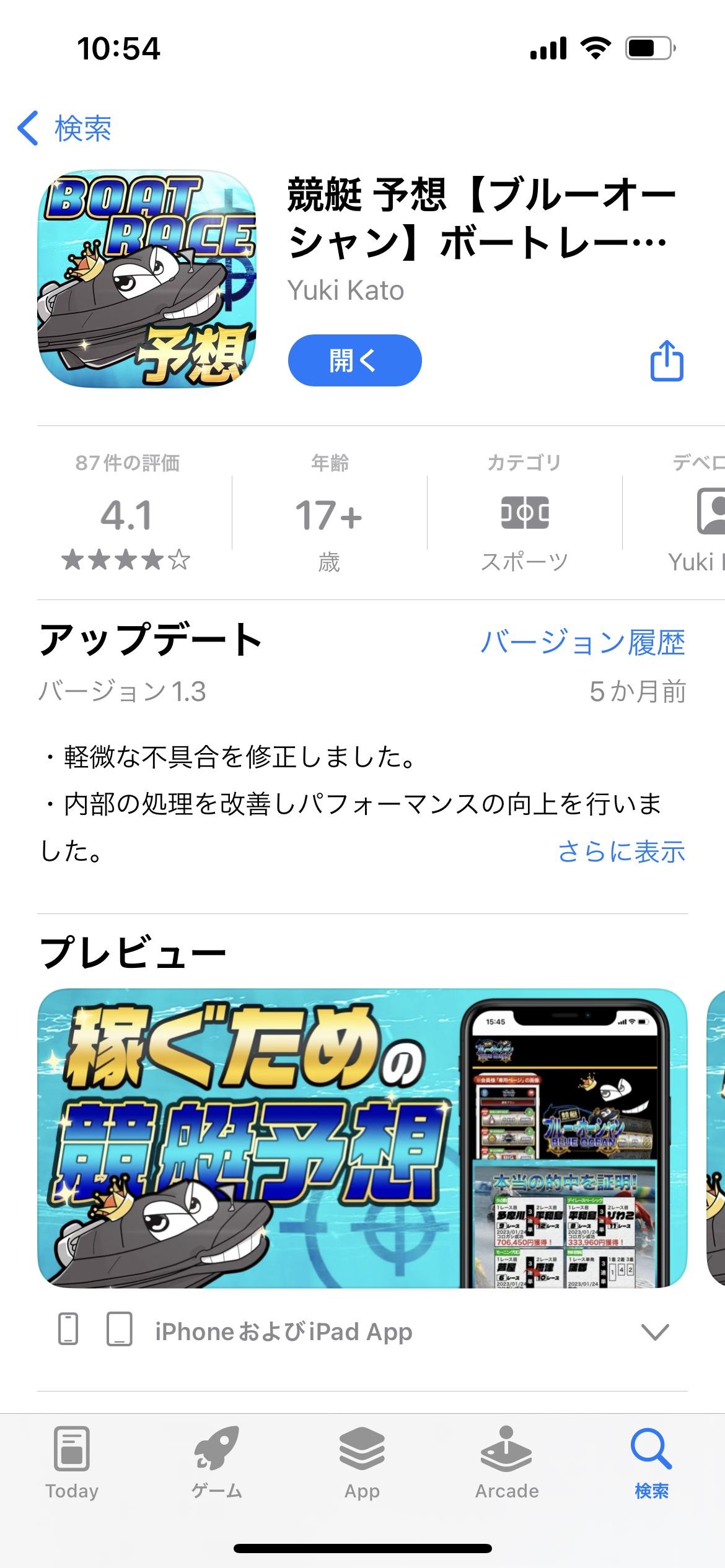Expand update notes with さらに表示
This screenshot has width=725, height=1568.
(x=621, y=852)
